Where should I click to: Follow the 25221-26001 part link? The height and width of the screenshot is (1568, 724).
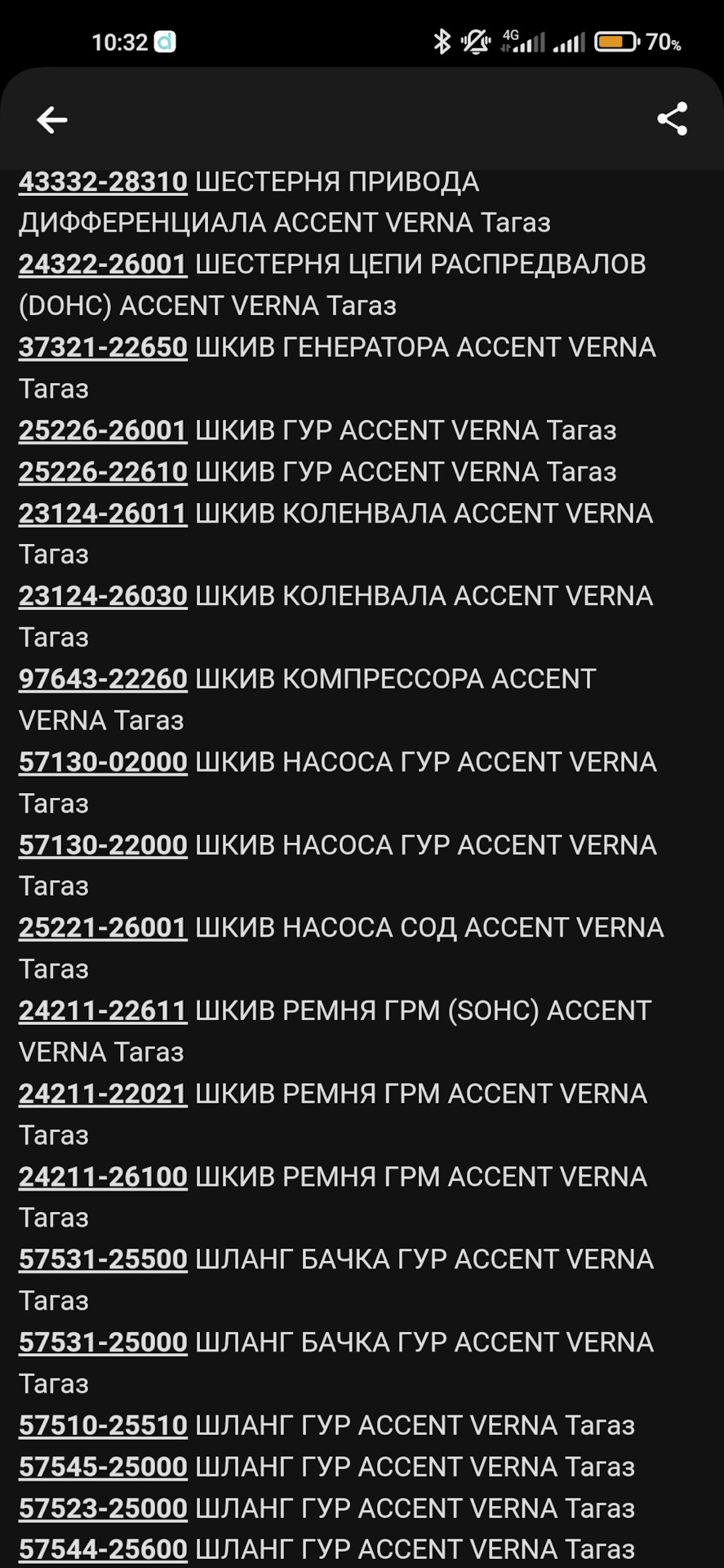point(103,928)
